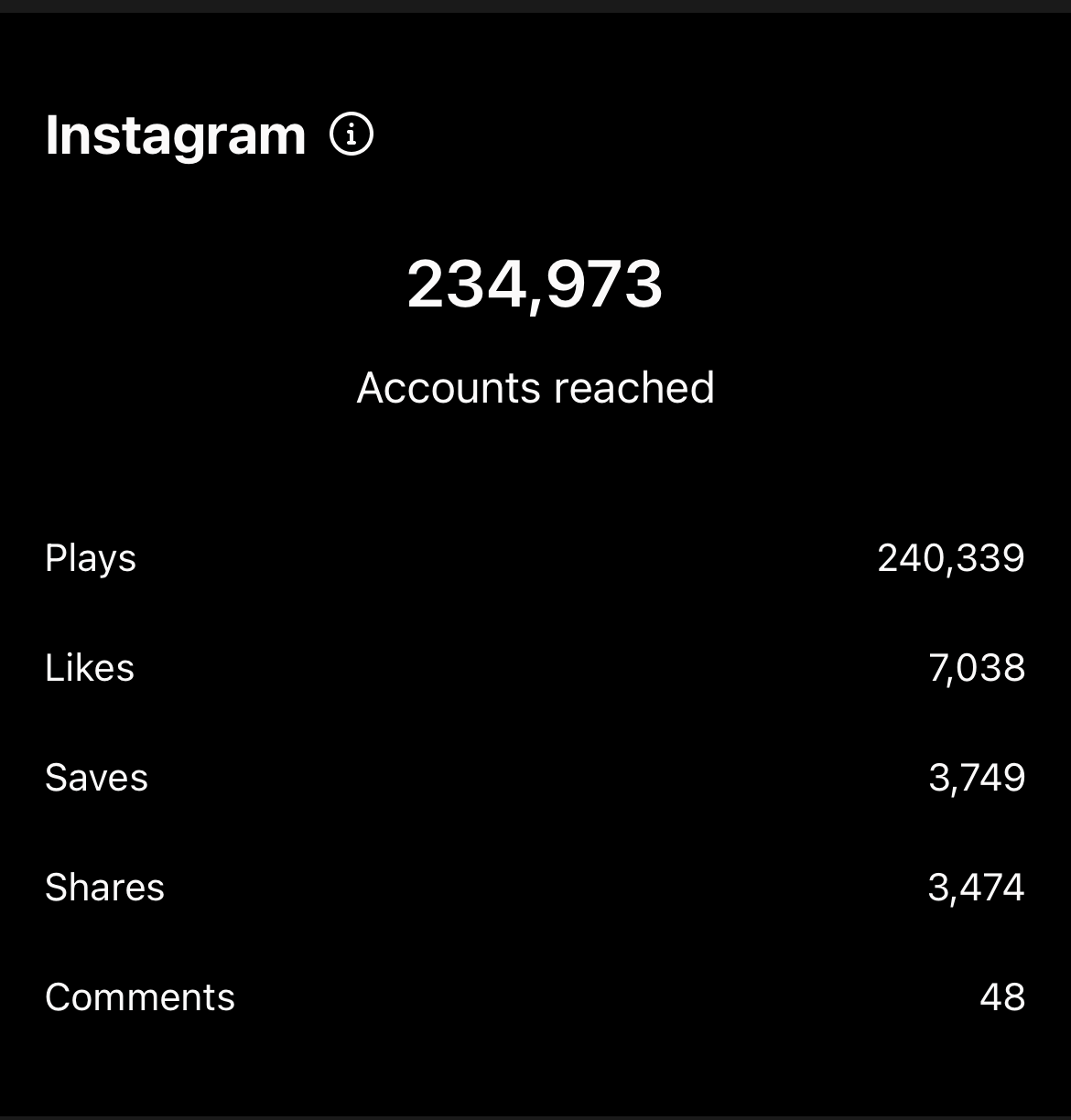Image resolution: width=1071 pixels, height=1120 pixels.
Task: Open the info icon beside Instagram
Action: 352,135
